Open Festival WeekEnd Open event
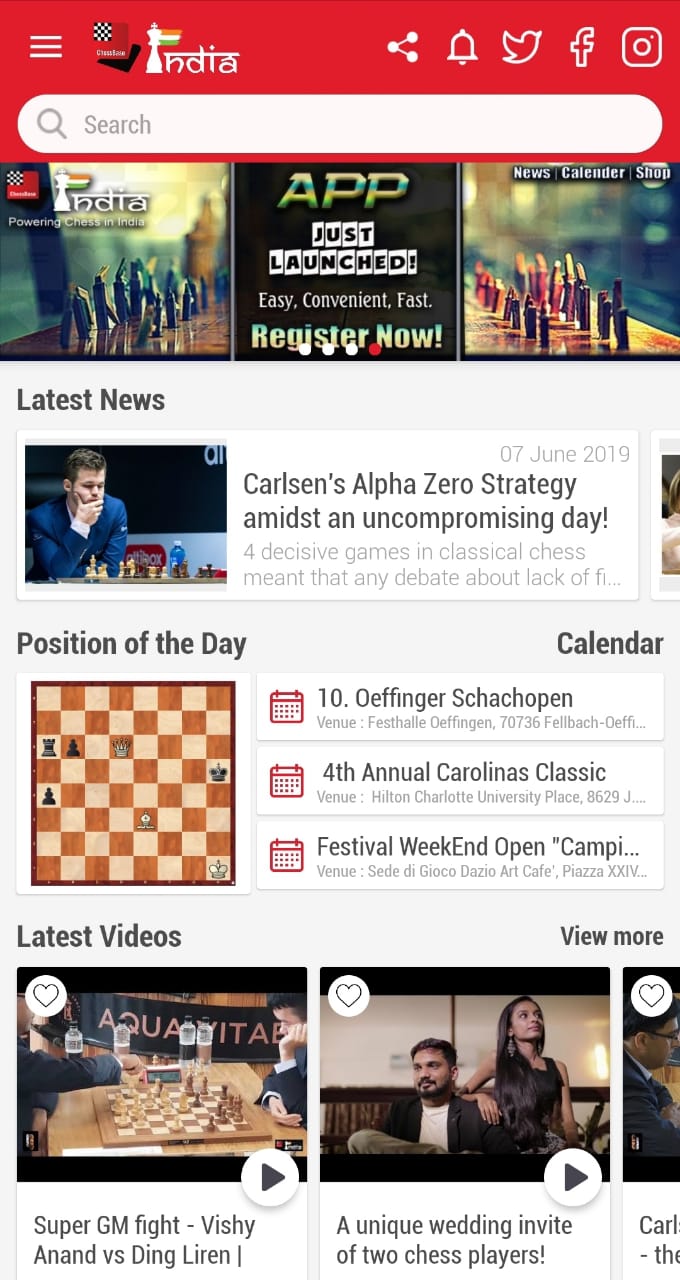This screenshot has height=1280, width=680. point(460,855)
